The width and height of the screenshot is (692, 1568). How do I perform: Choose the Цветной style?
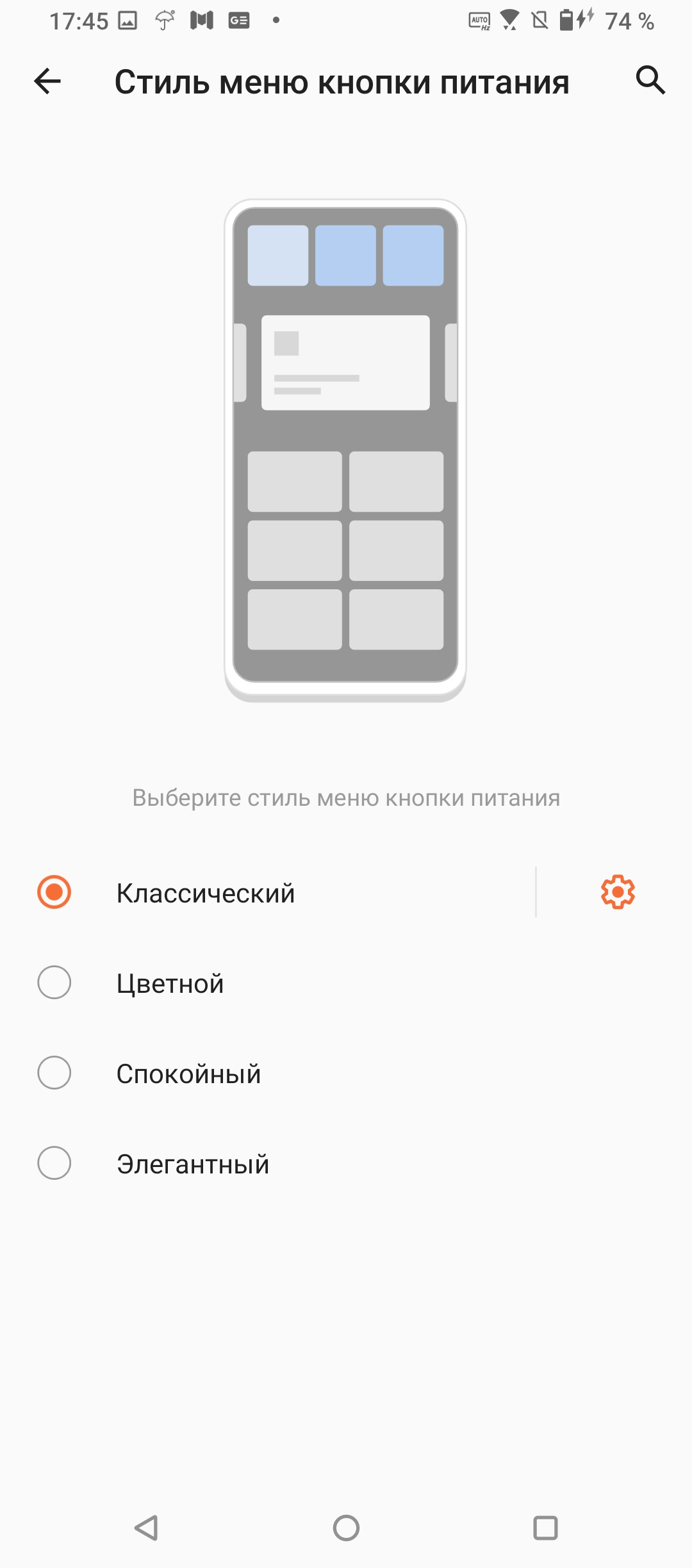346,983
